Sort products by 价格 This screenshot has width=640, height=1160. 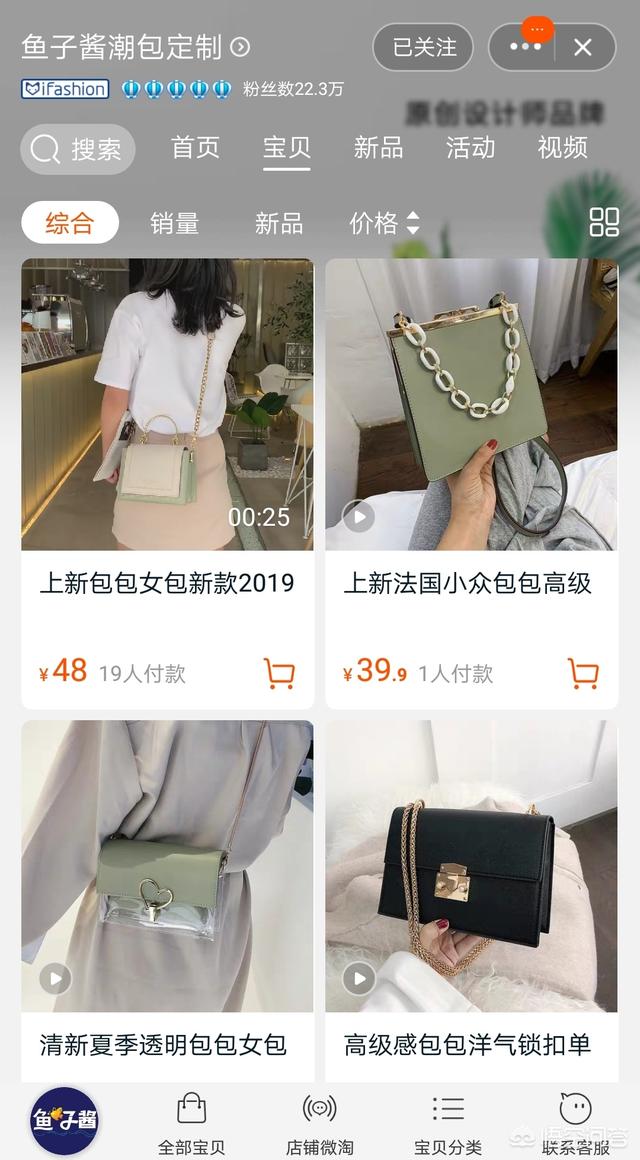383,223
